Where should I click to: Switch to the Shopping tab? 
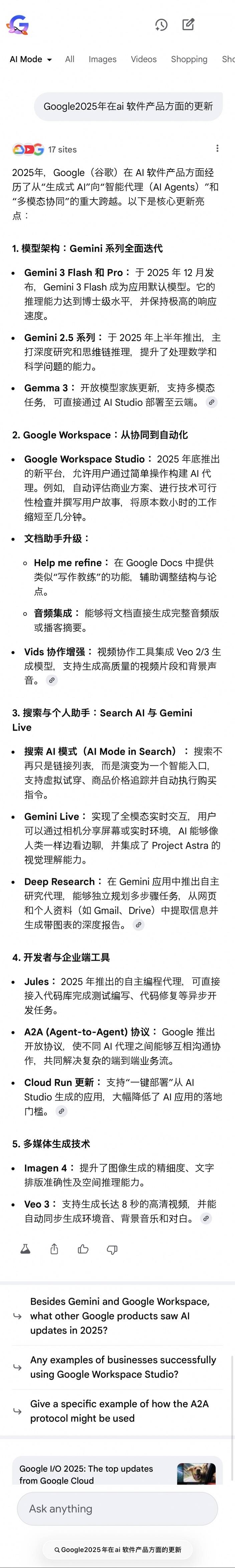point(189,59)
